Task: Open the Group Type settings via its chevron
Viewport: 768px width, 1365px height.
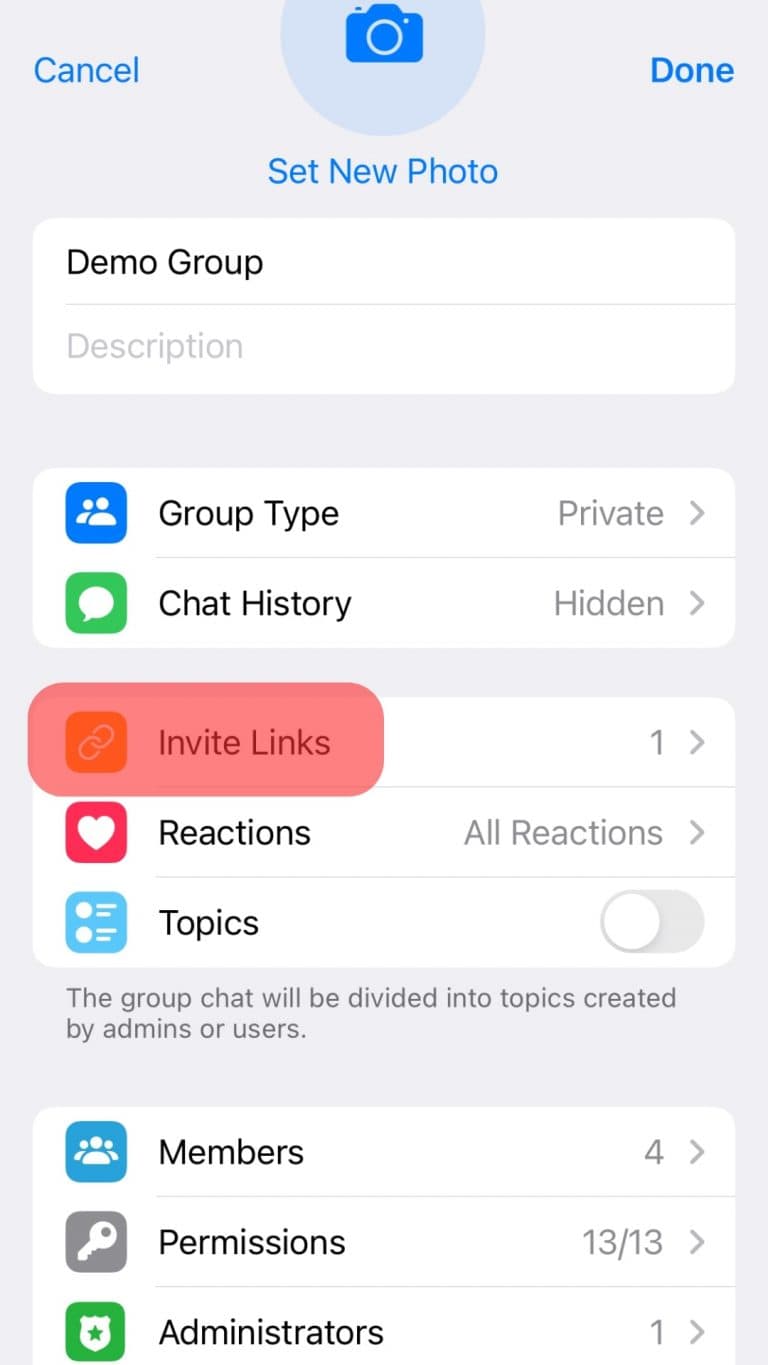Action: tap(700, 512)
